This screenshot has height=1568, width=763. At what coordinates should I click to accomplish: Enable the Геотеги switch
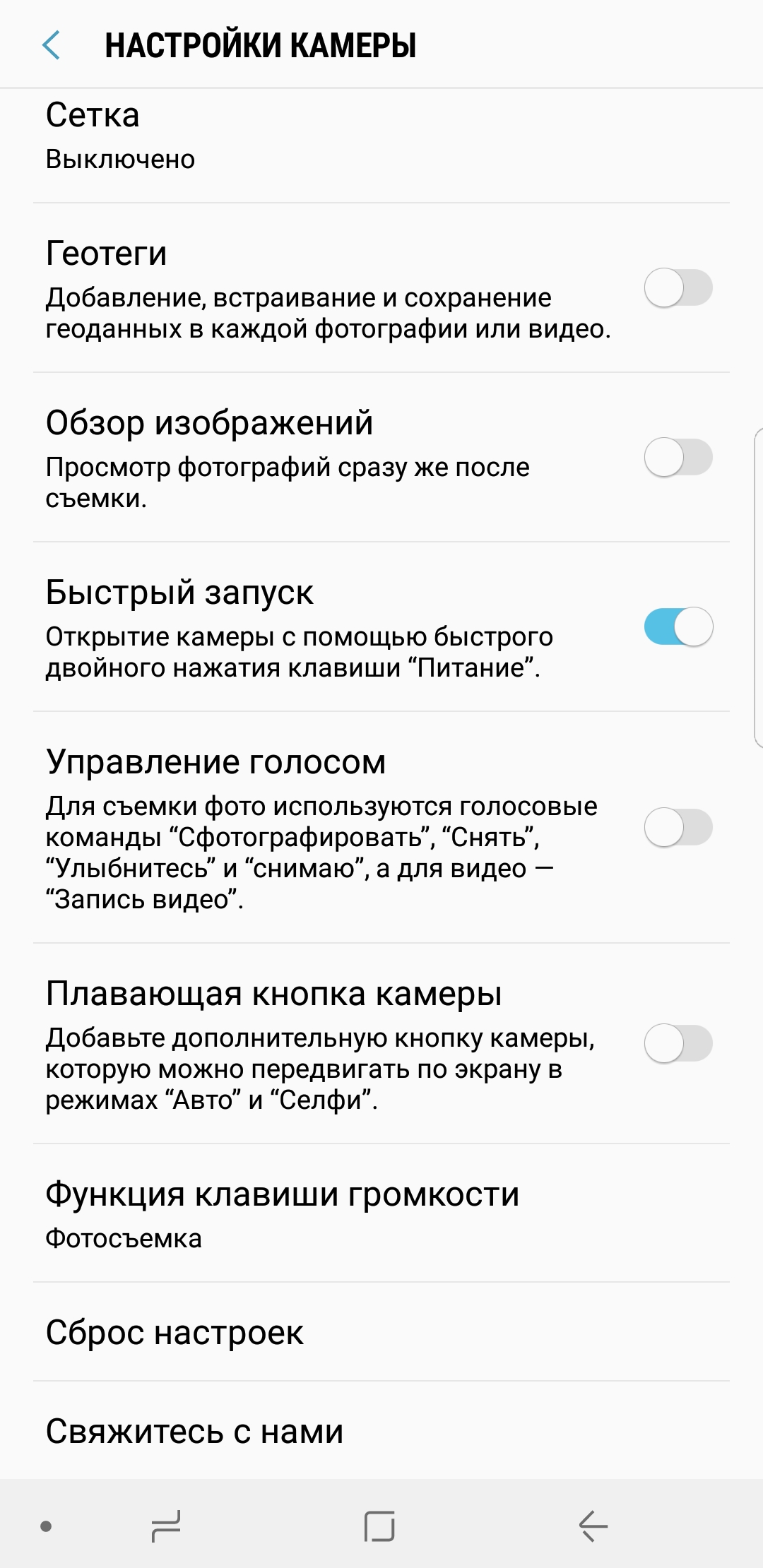click(x=678, y=287)
